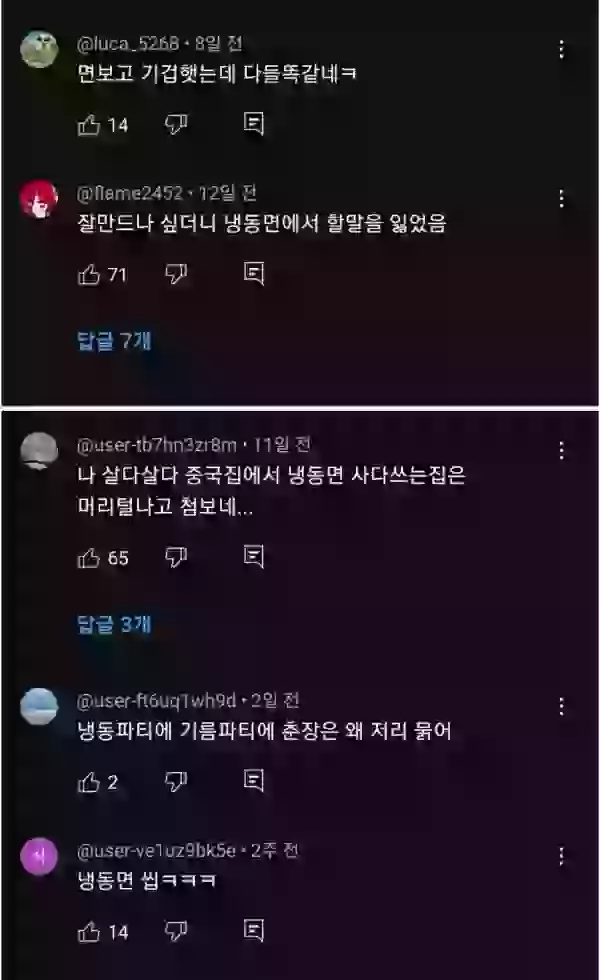
Task: Dislike the comment by @user-ve1uz9bk5e
Action: [x=176, y=931]
